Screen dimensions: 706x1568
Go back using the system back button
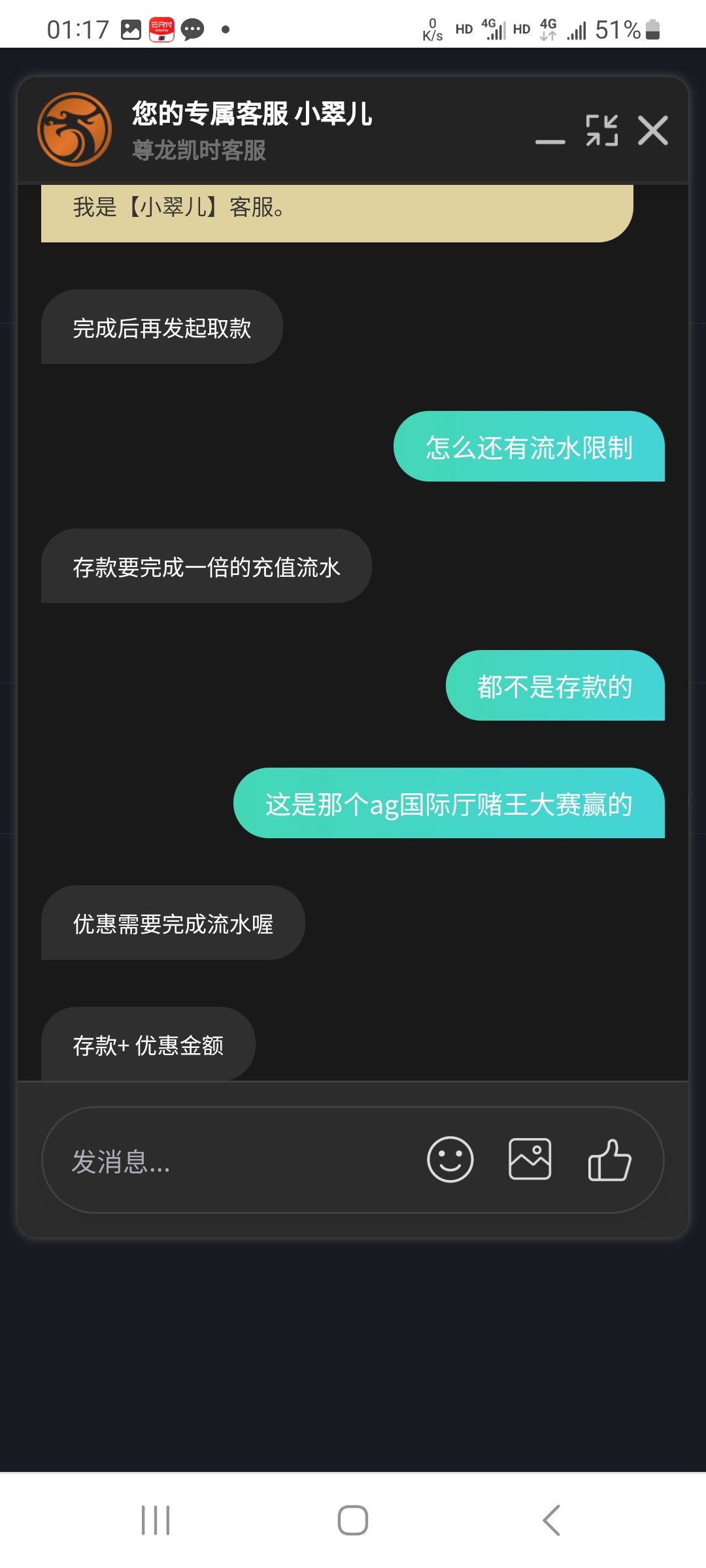551,1520
